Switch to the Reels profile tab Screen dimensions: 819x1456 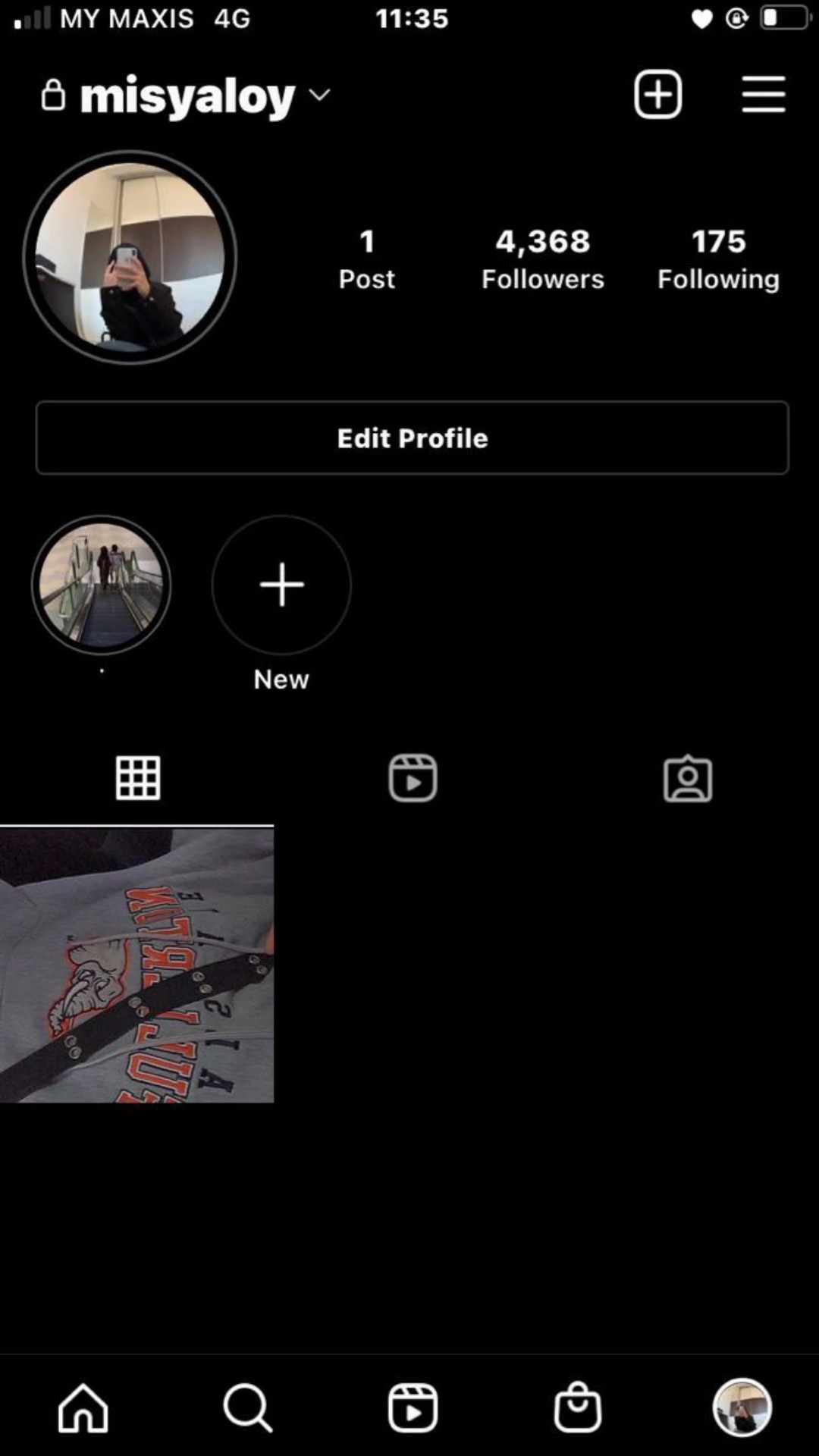pyautogui.click(x=413, y=778)
